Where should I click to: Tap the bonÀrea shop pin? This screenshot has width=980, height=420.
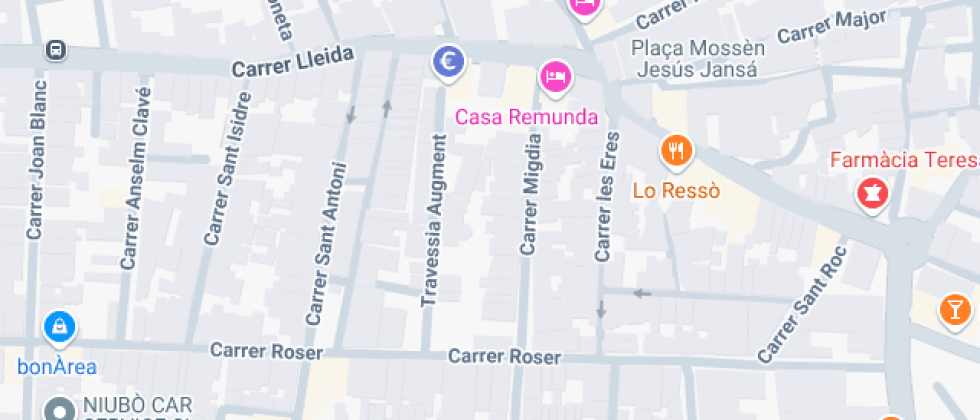[x=59, y=326]
